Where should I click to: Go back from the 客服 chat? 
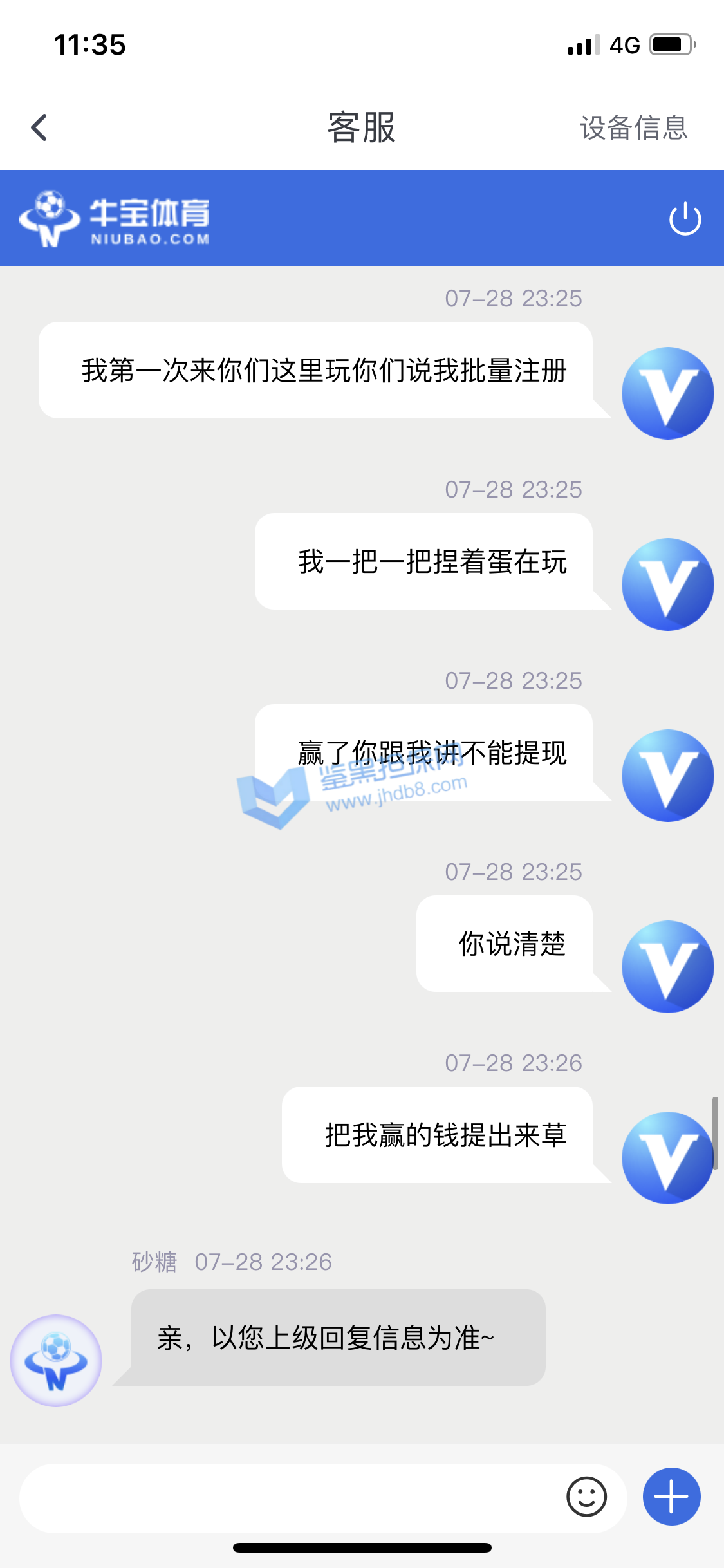pyautogui.click(x=40, y=127)
